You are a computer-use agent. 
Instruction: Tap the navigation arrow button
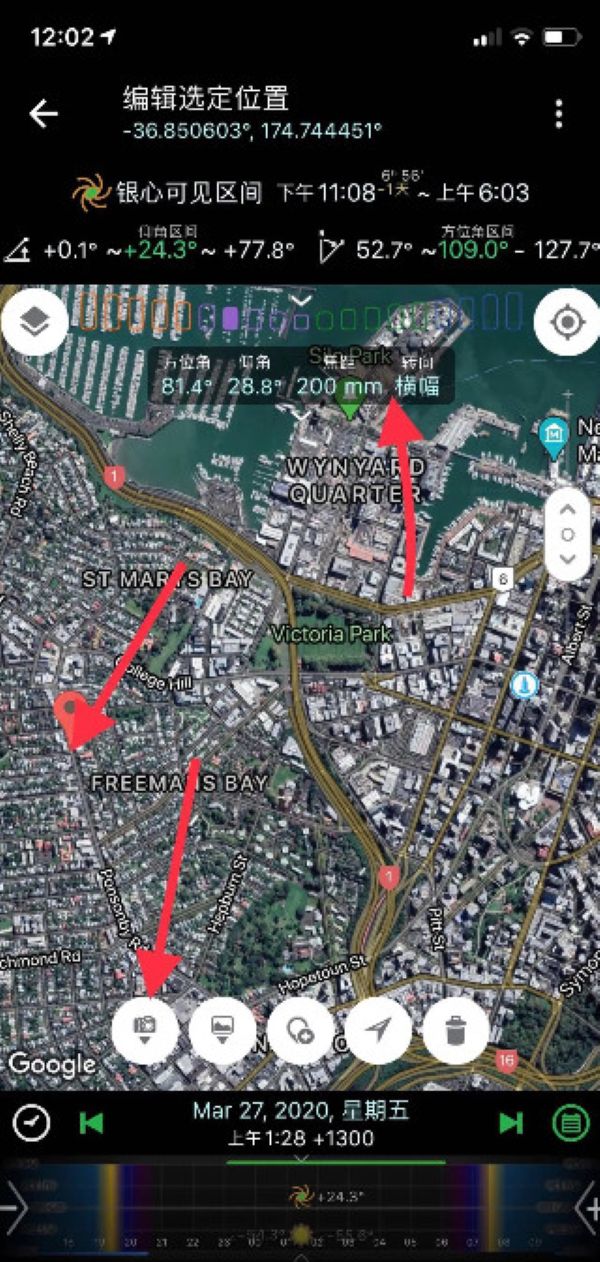pos(378,1029)
